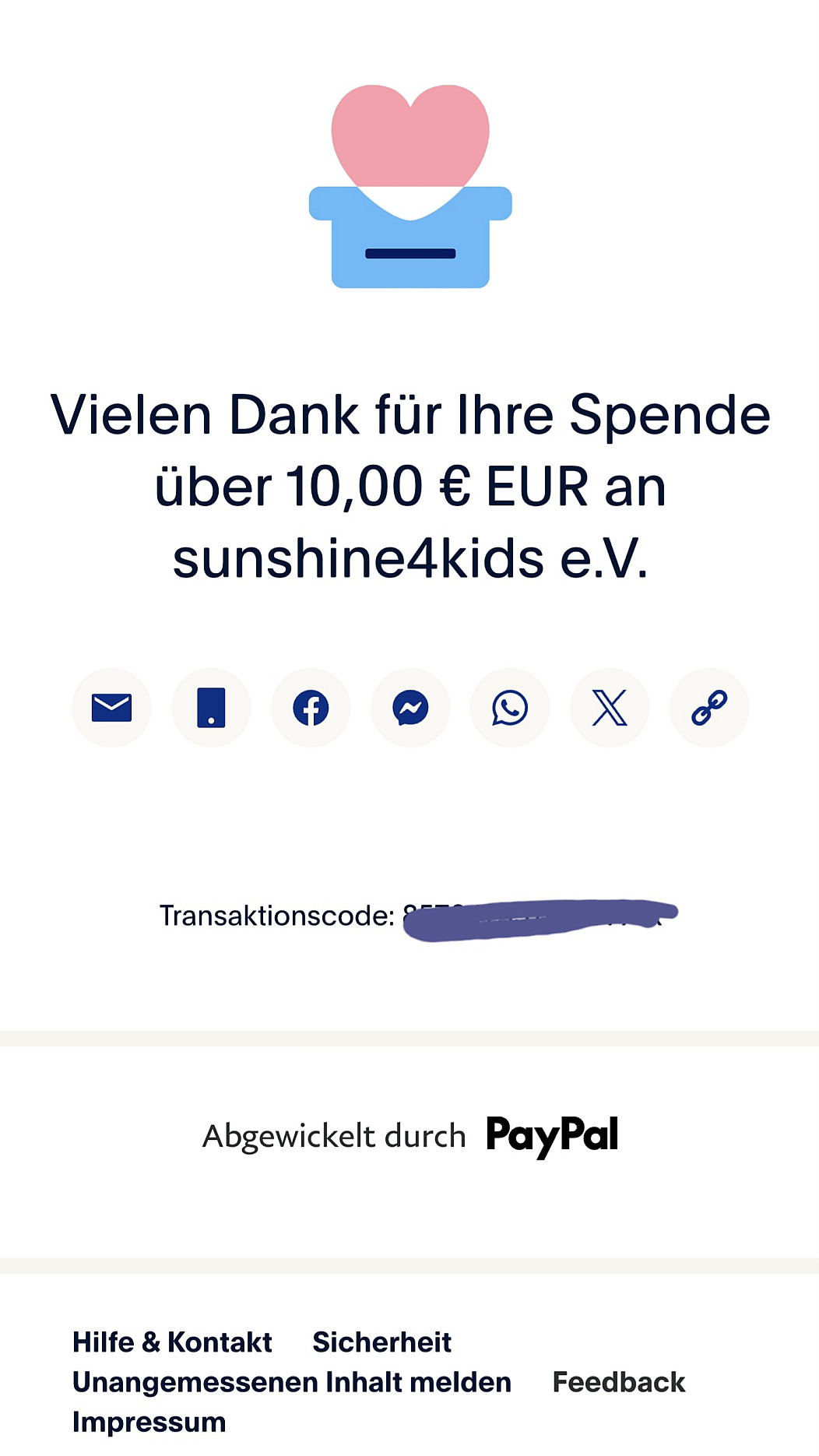Open the Sicherheit page
Screen dimensions: 819x1456
[381, 1342]
